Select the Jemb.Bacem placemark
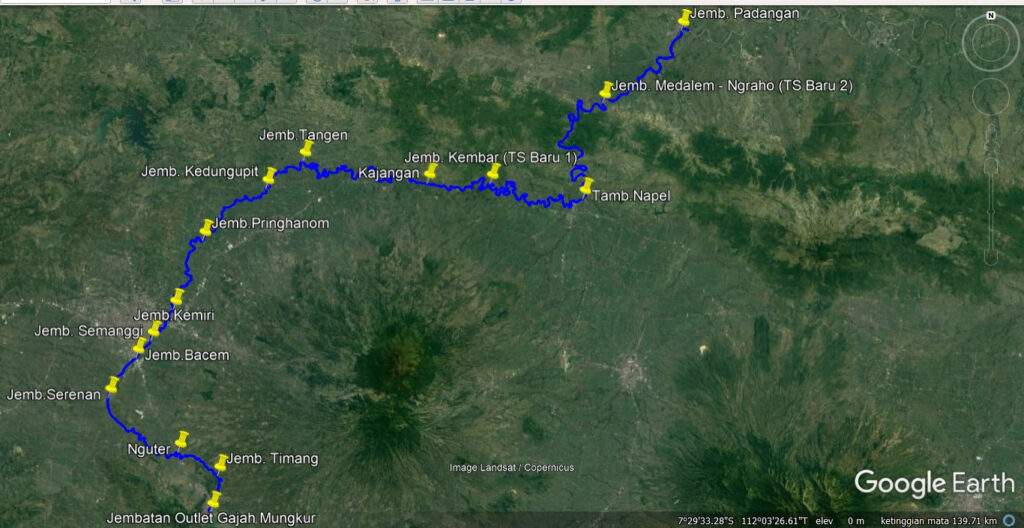The image size is (1024, 528). [x=140, y=345]
